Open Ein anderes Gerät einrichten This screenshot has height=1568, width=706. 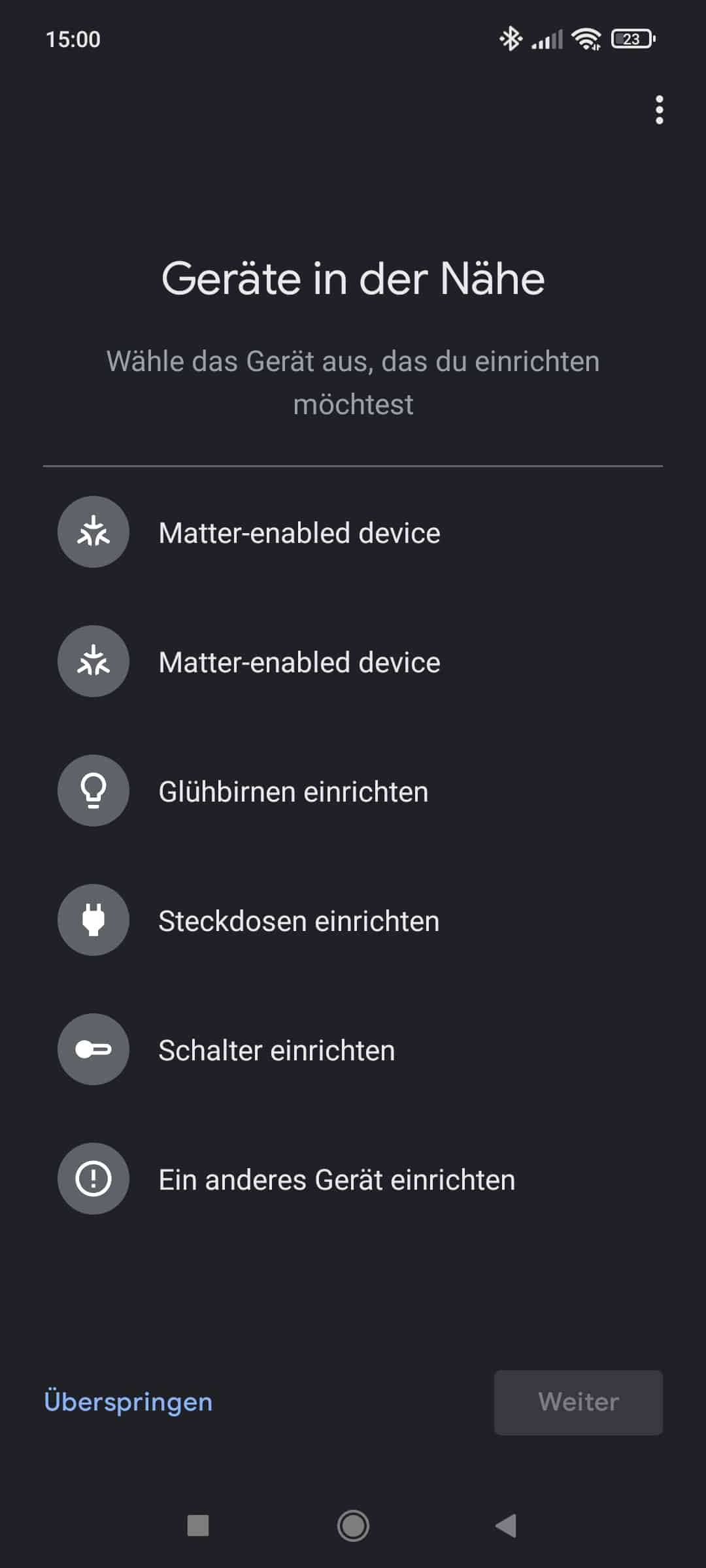[337, 1179]
